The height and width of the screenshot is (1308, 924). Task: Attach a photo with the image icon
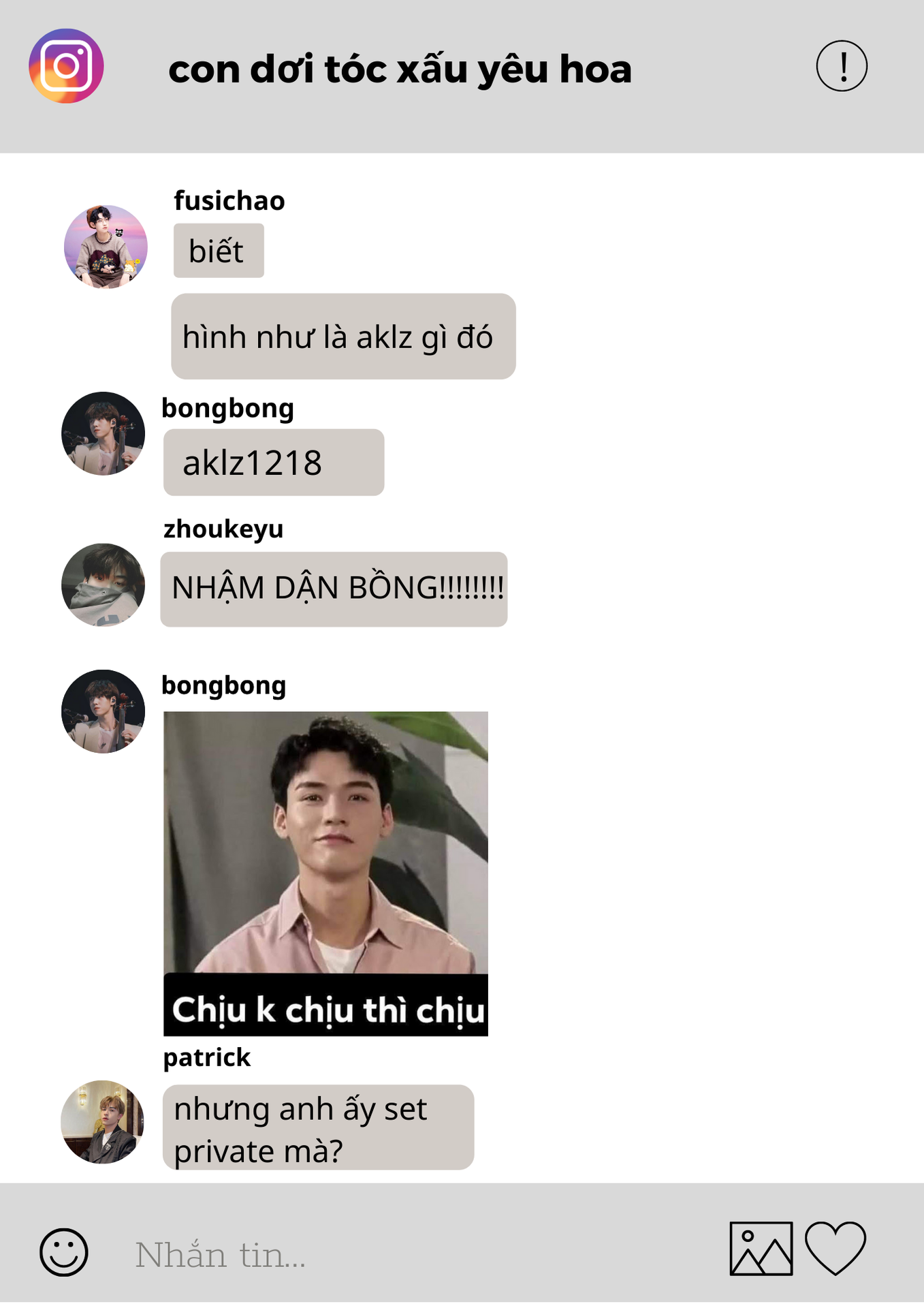(761, 1249)
